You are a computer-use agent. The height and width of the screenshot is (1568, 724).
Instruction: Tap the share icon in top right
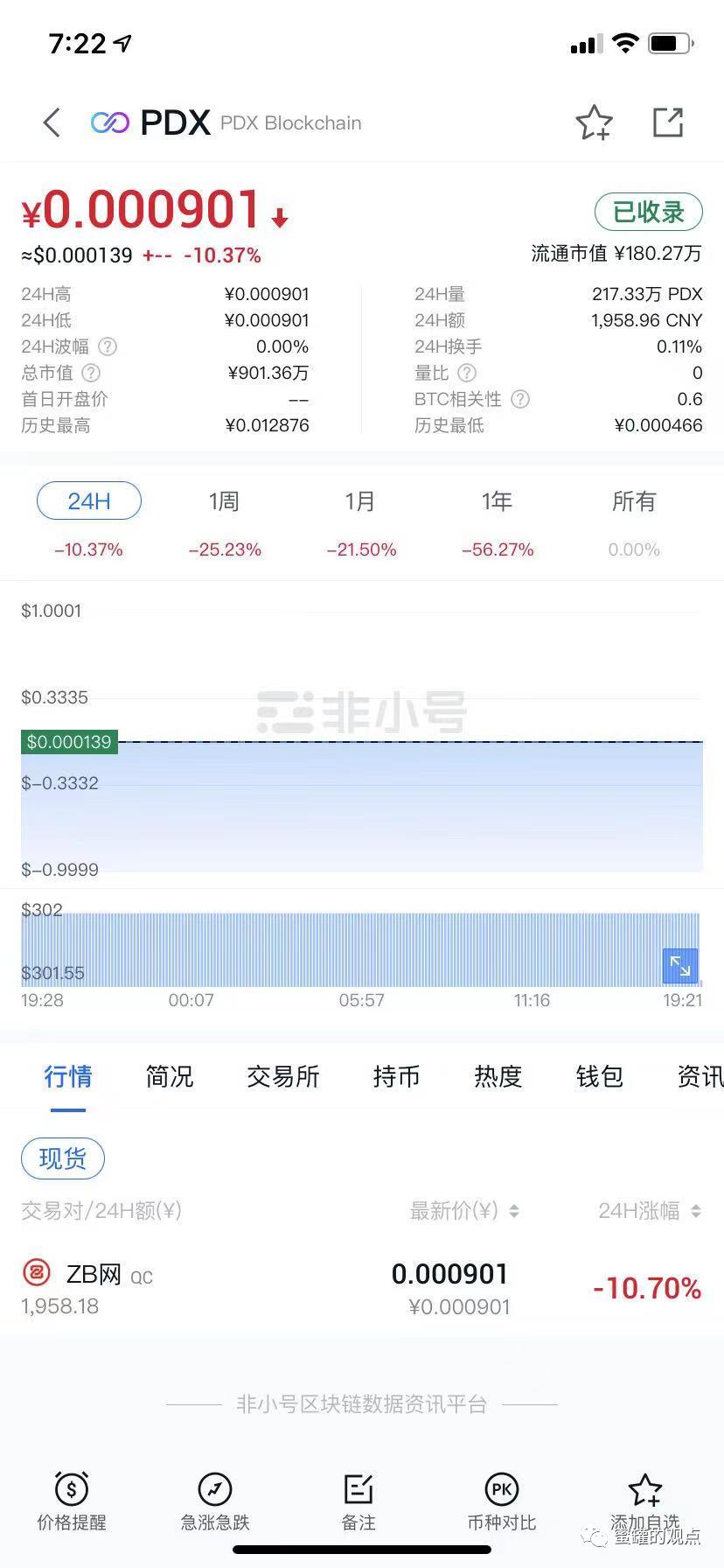[x=668, y=122]
